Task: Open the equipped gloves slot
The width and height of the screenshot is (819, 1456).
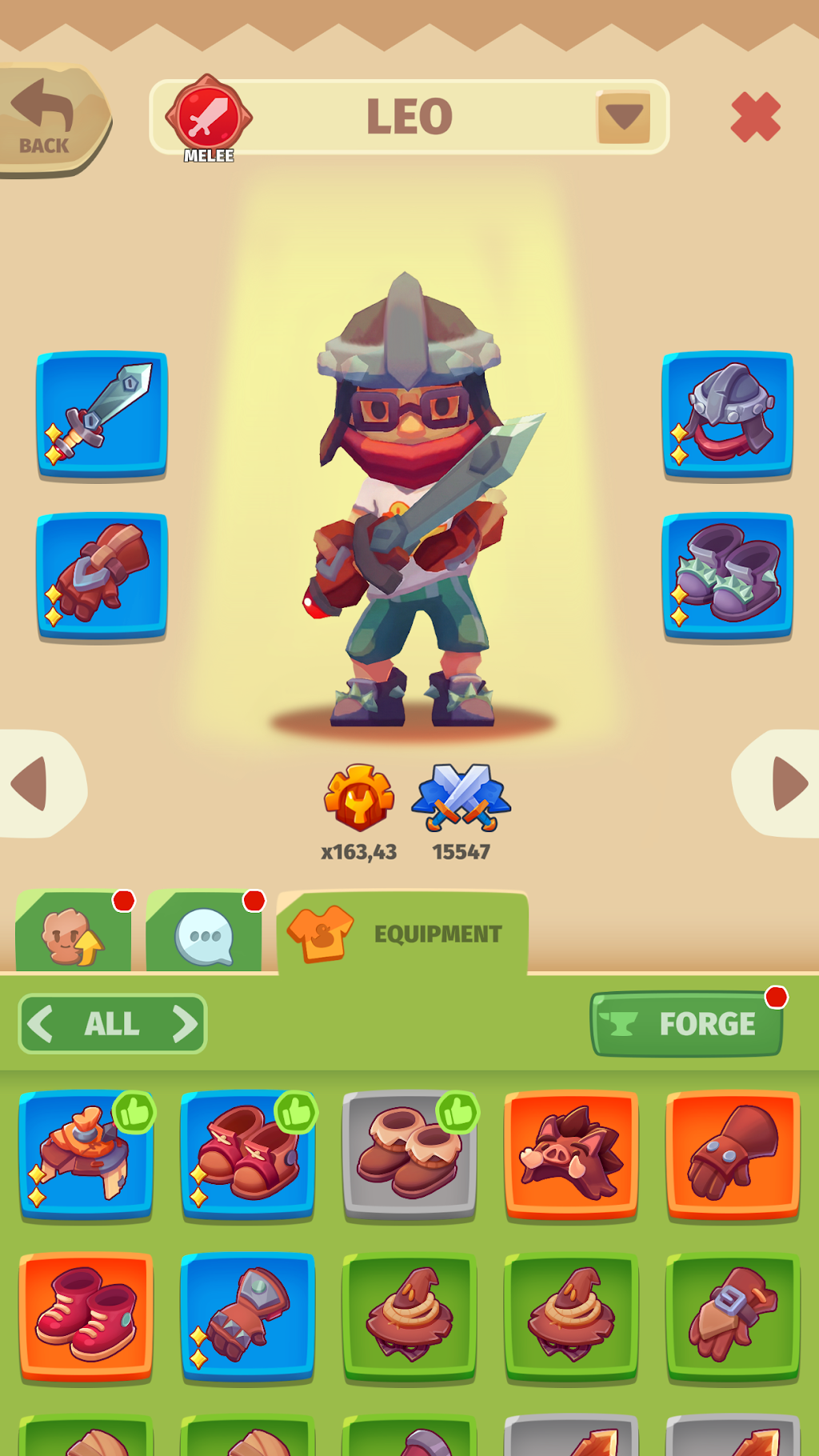Action: click(x=102, y=576)
